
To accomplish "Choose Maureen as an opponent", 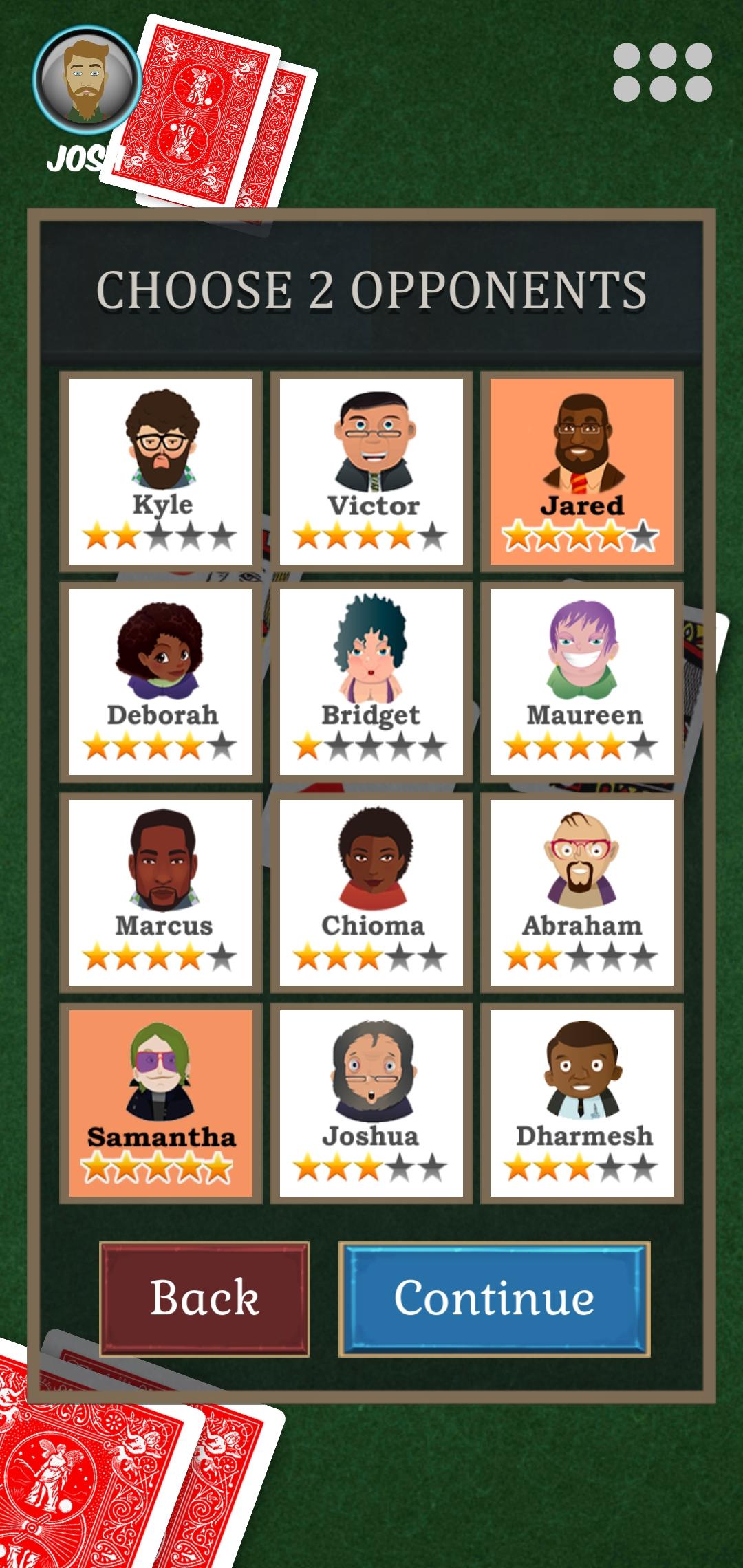I will (582, 682).
